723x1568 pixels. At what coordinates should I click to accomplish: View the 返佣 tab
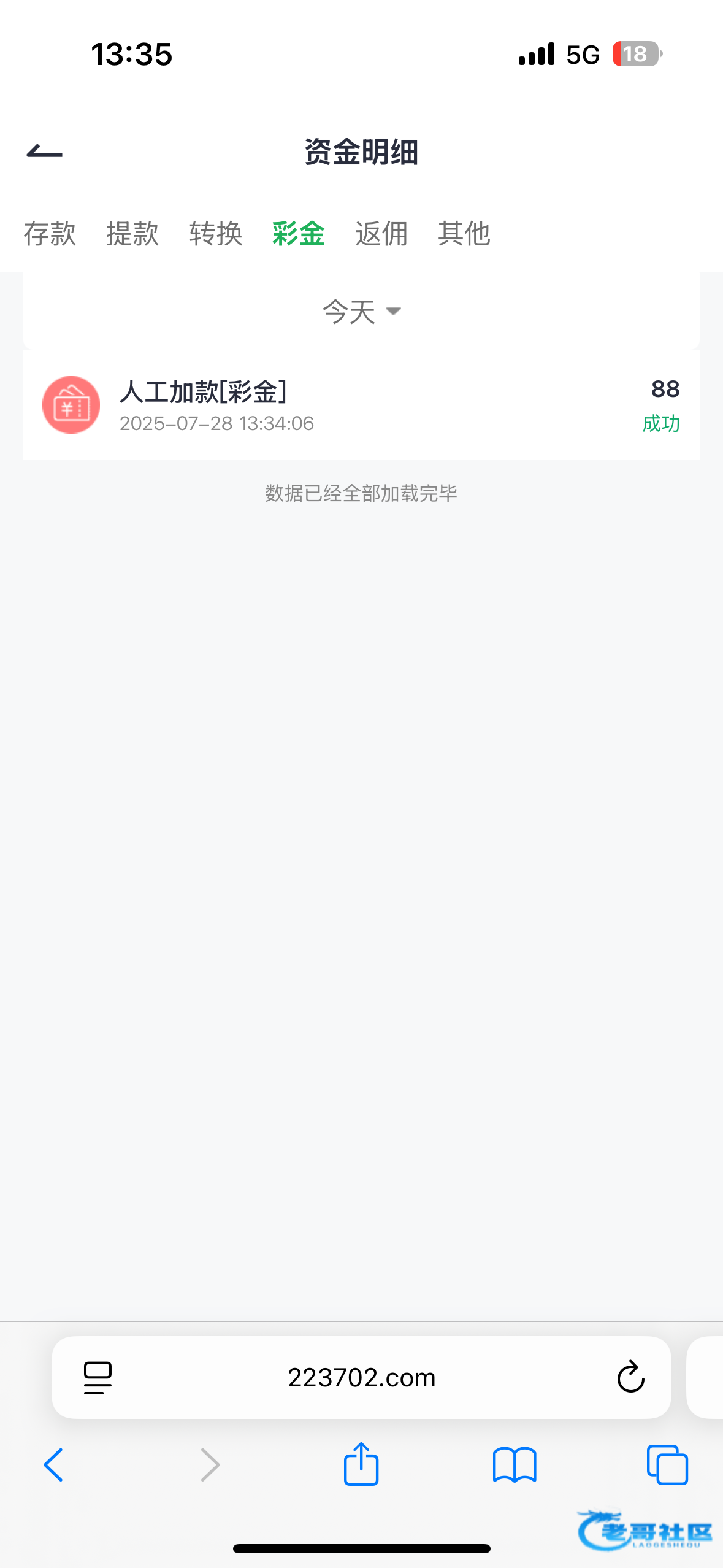tap(381, 234)
